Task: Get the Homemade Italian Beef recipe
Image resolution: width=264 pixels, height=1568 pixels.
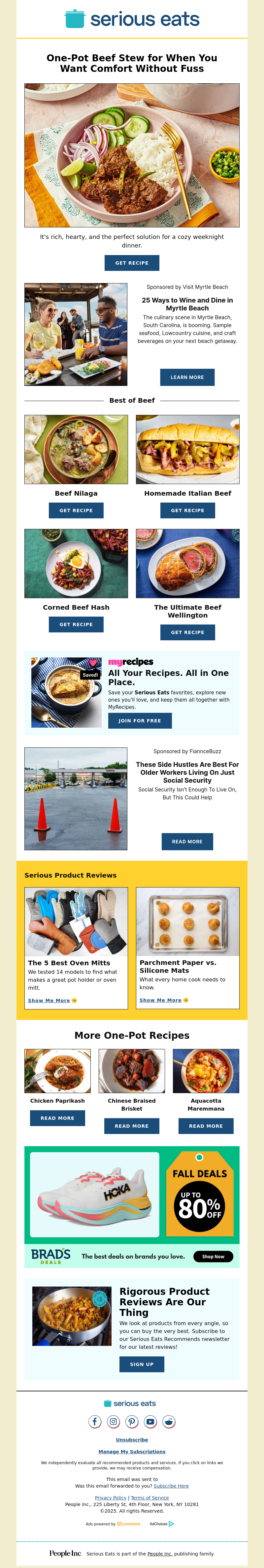Action: [187, 510]
